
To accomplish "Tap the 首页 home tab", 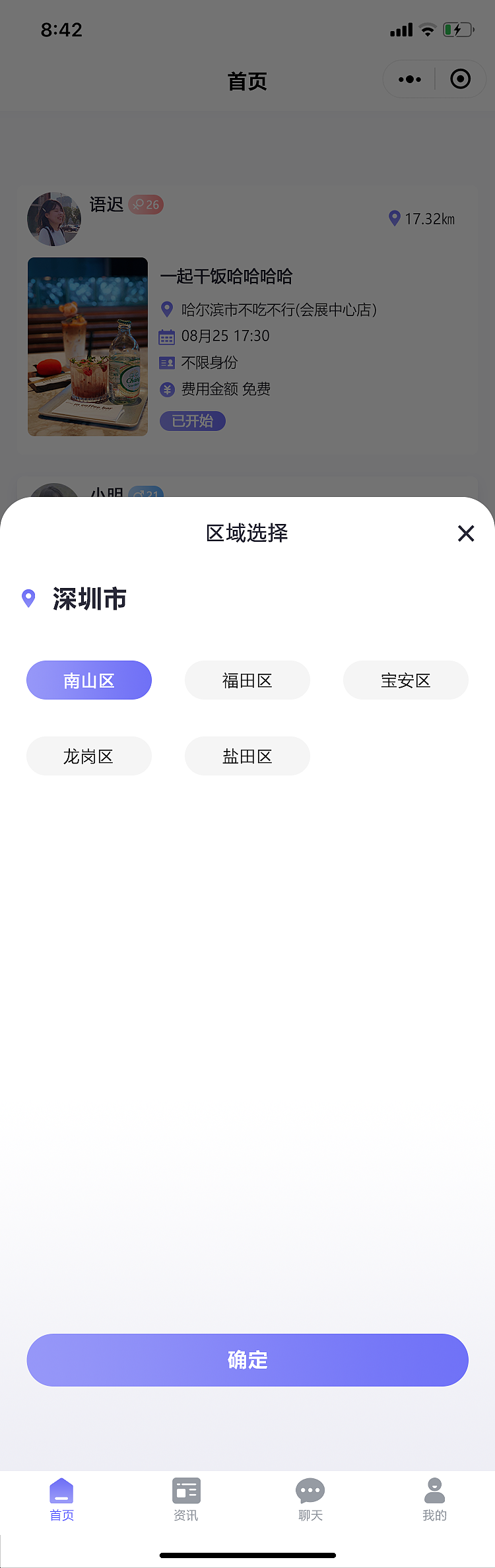I will click(x=61, y=1499).
